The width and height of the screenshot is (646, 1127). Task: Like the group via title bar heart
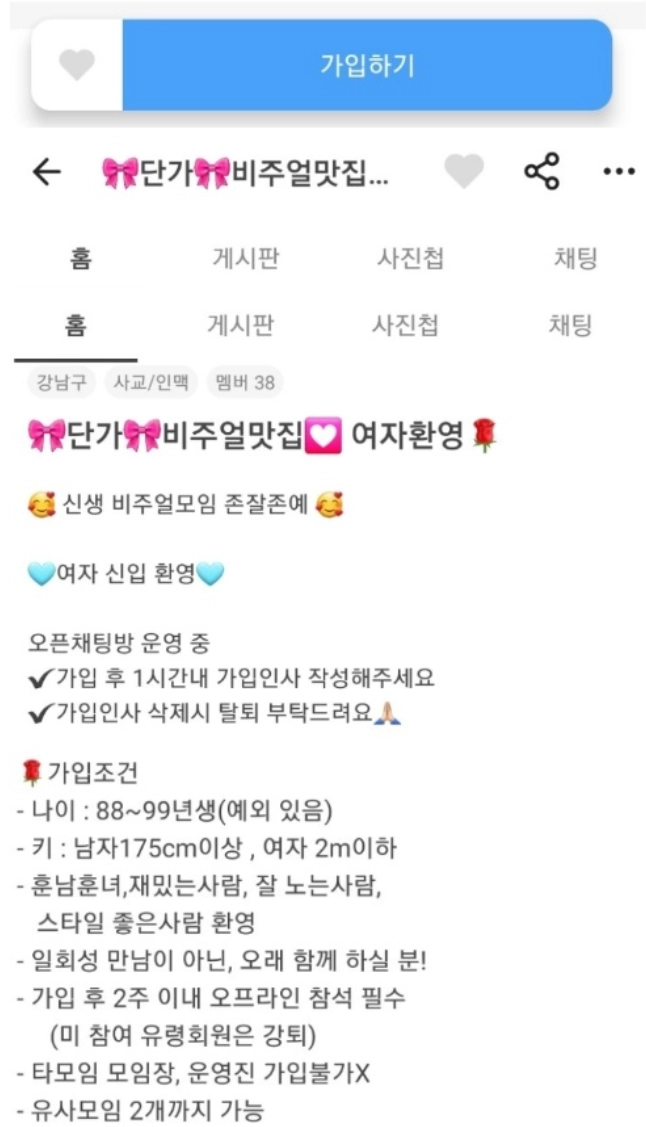pos(463,172)
